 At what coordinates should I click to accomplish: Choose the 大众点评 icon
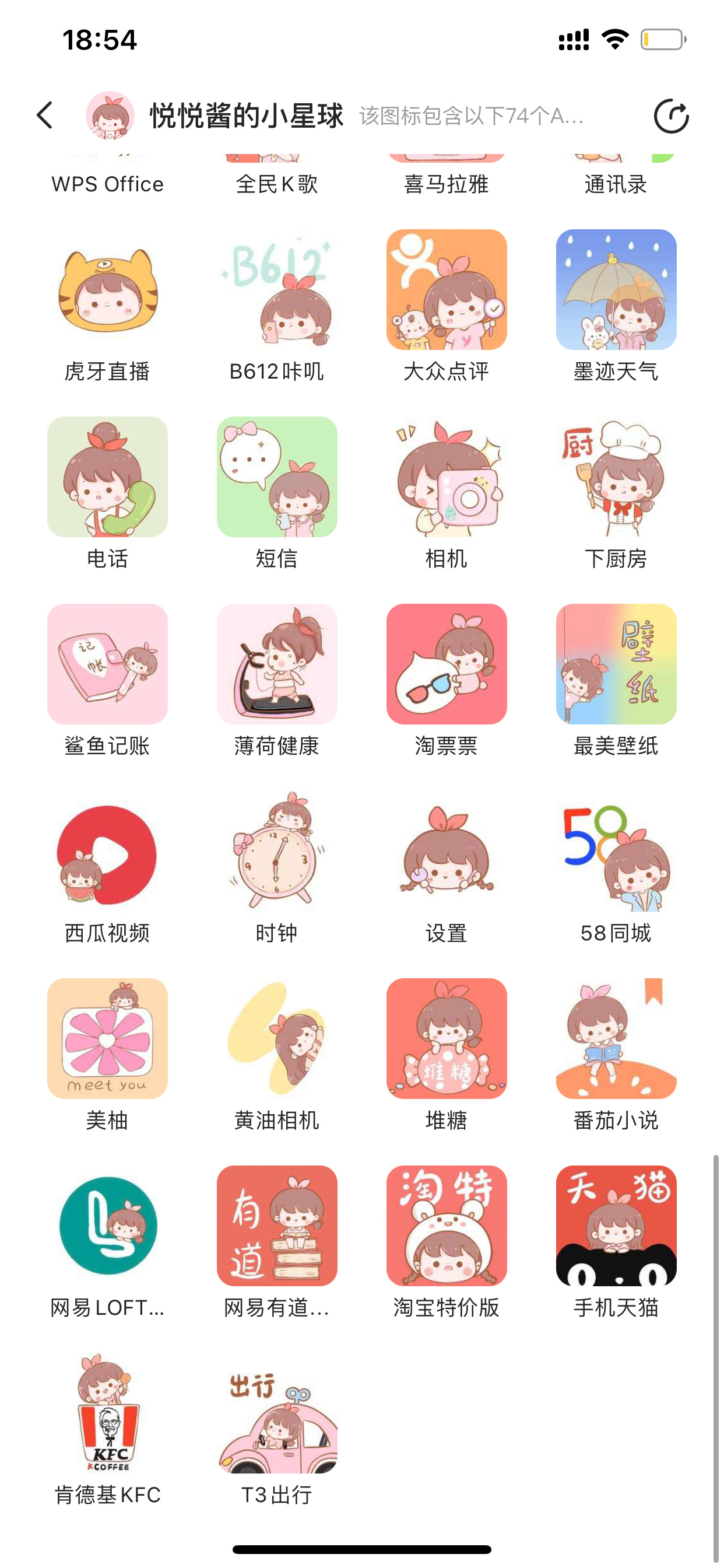(446, 290)
